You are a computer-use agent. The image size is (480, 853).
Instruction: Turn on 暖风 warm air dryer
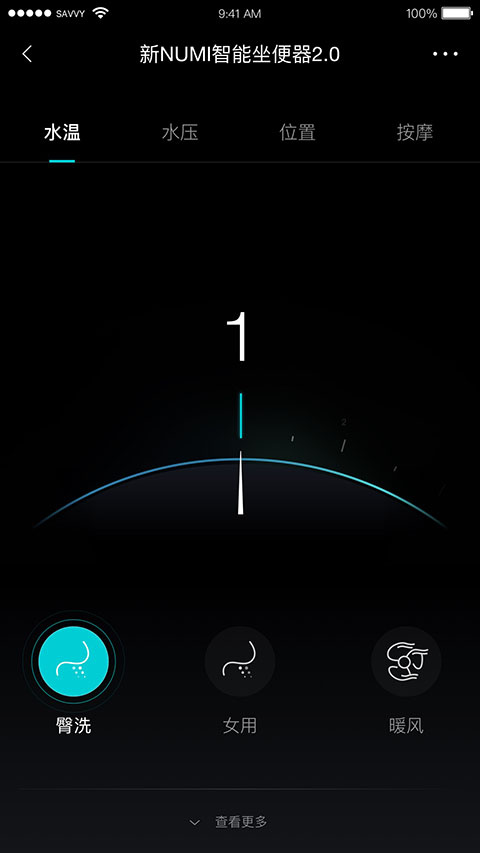point(406,661)
